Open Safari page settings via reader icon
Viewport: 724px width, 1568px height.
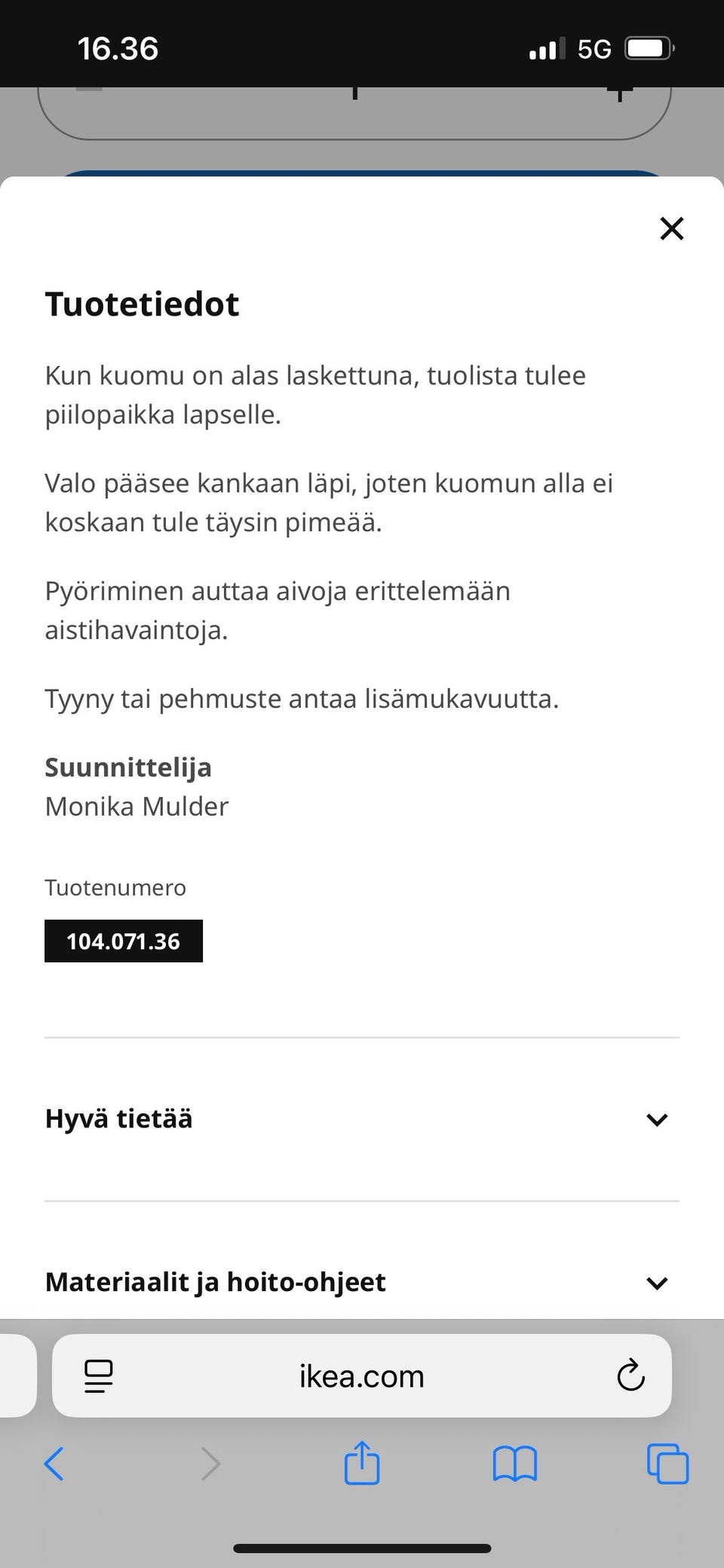[97, 1376]
